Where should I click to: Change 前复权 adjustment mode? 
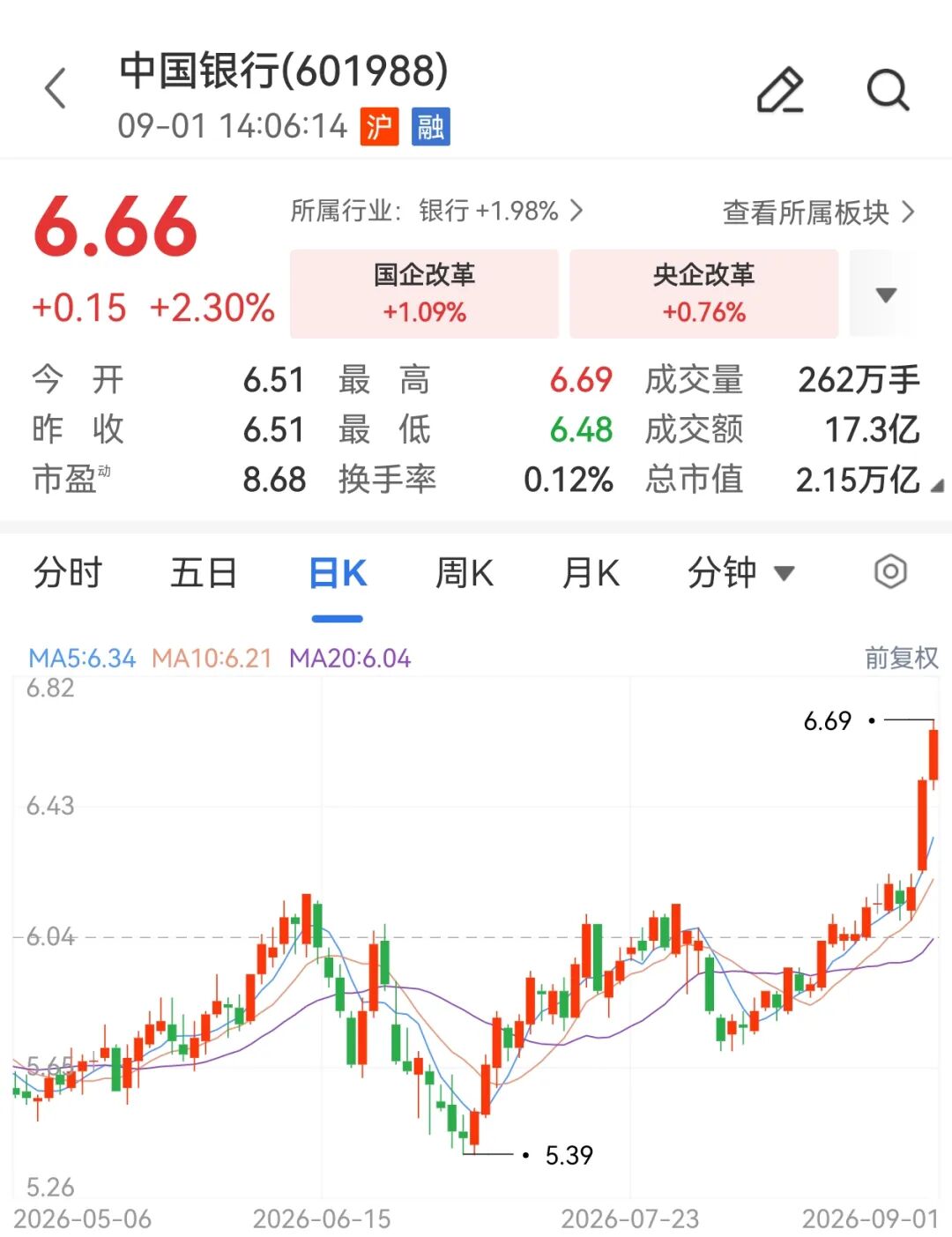[901, 658]
